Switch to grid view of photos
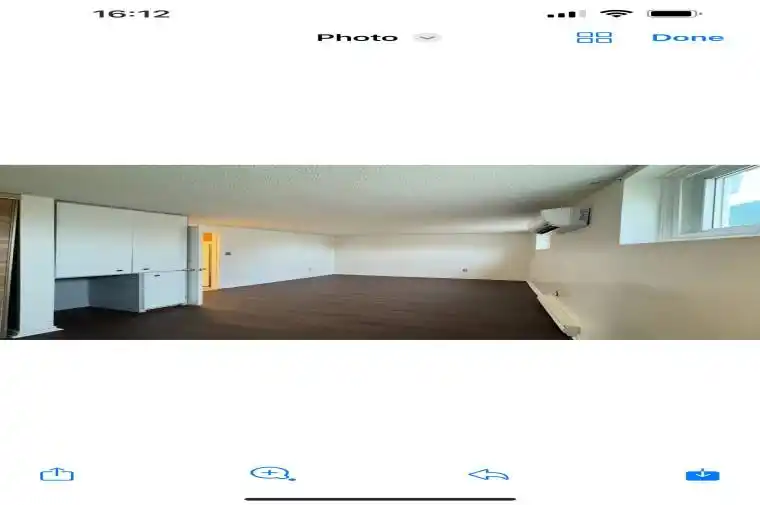Viewport: 760px width, 505px height. (594, 38)
